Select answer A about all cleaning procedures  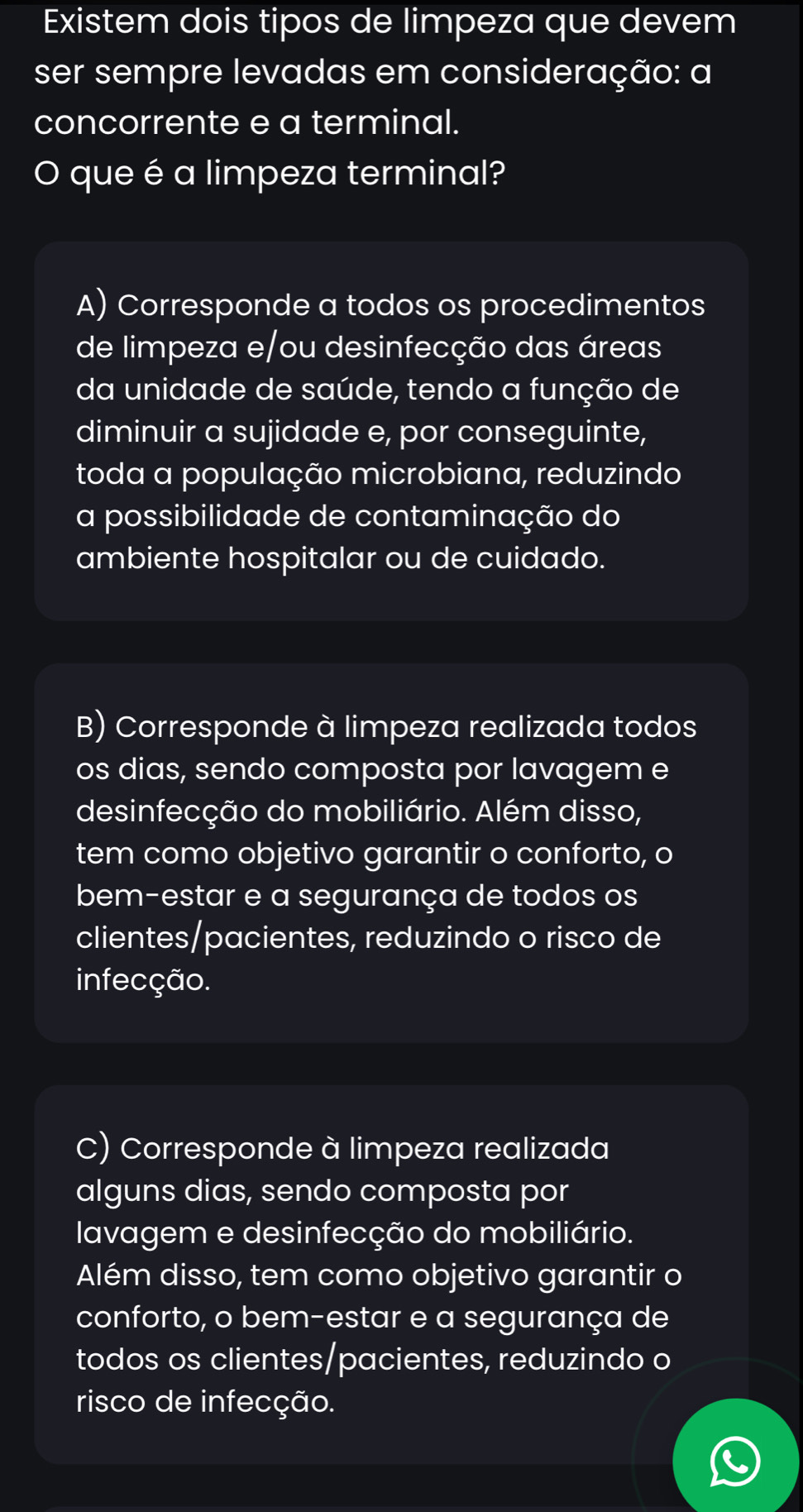click(391, 431)
